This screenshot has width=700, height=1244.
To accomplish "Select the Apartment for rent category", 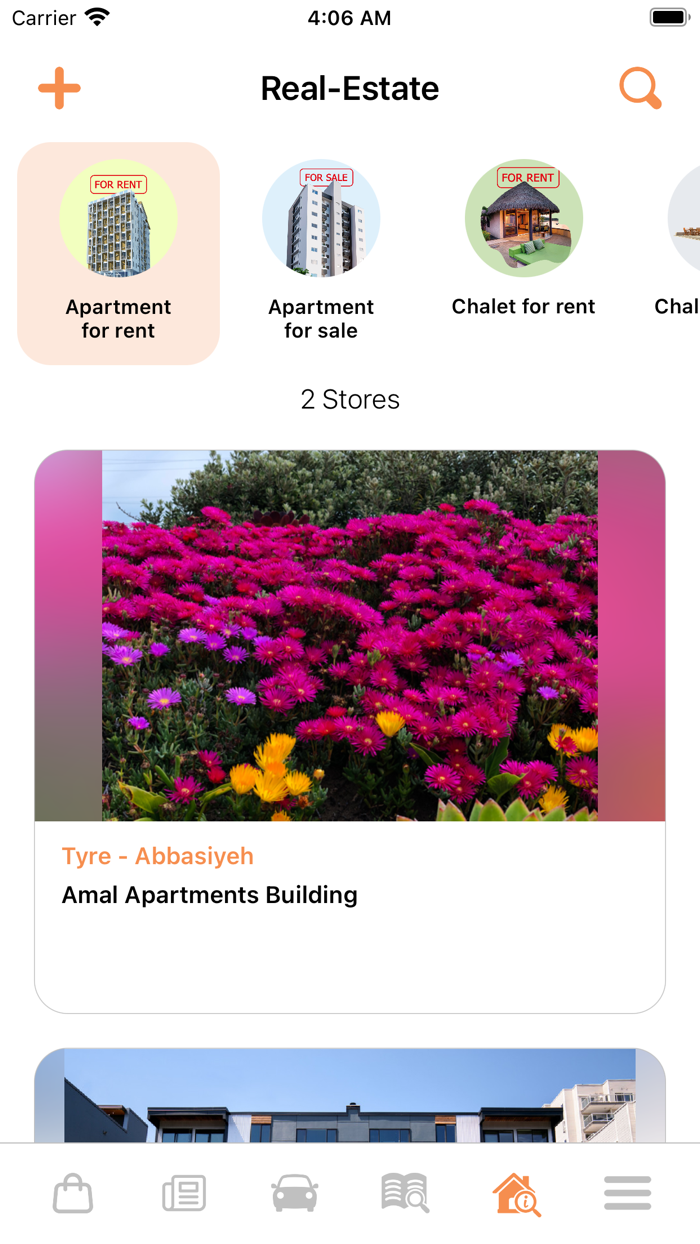I will (118, 253).
